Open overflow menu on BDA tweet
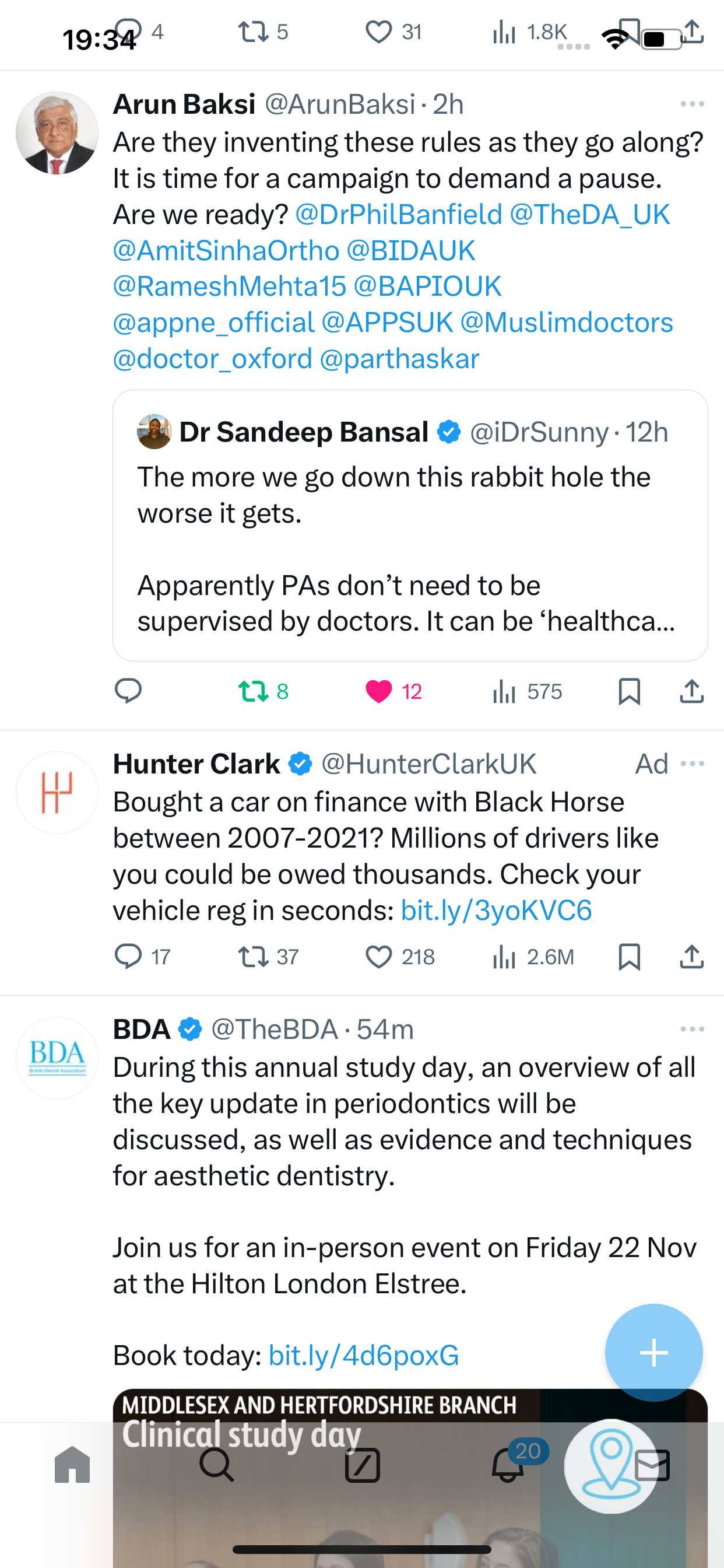 pos(693,1028)
